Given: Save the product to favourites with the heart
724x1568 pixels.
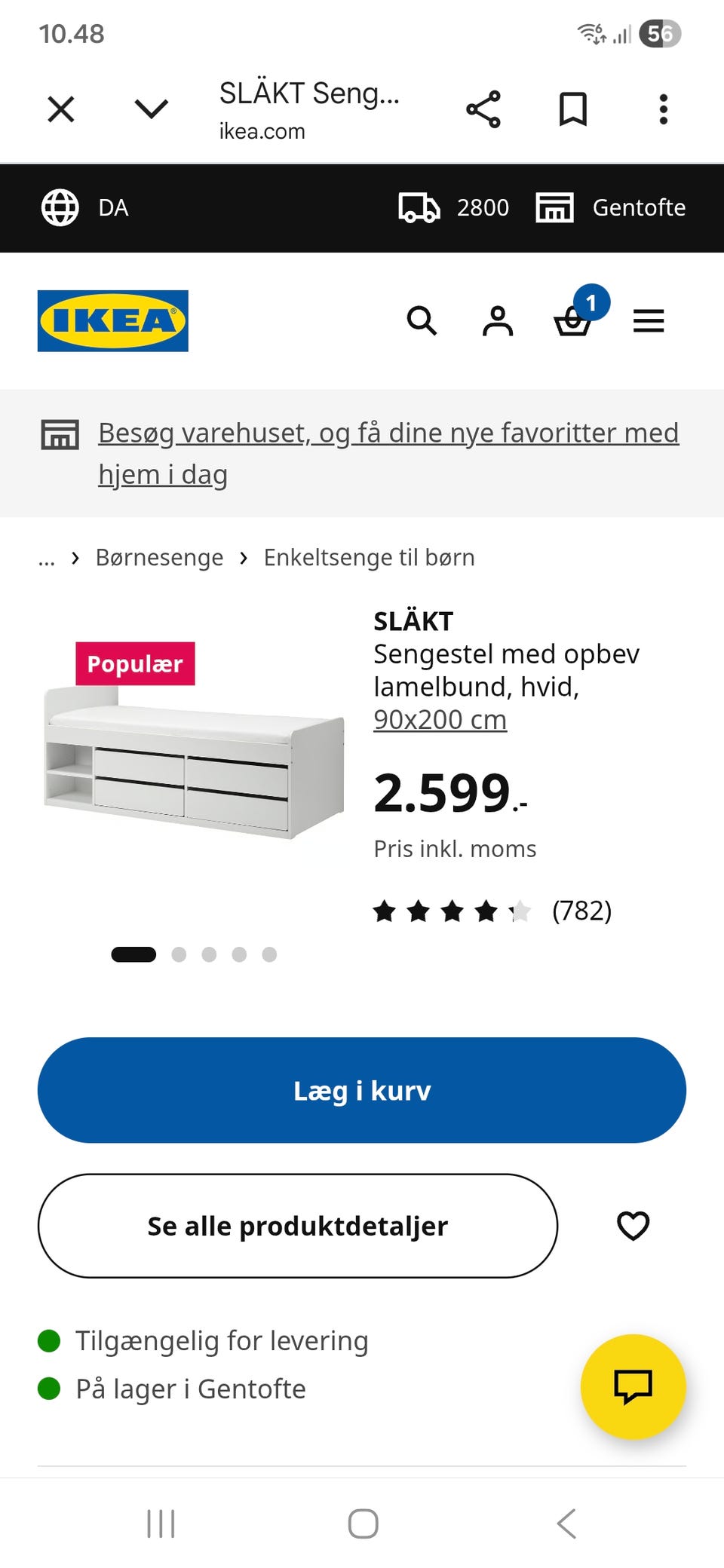Looking at the screenshot, I should [x=633, y=1226].
